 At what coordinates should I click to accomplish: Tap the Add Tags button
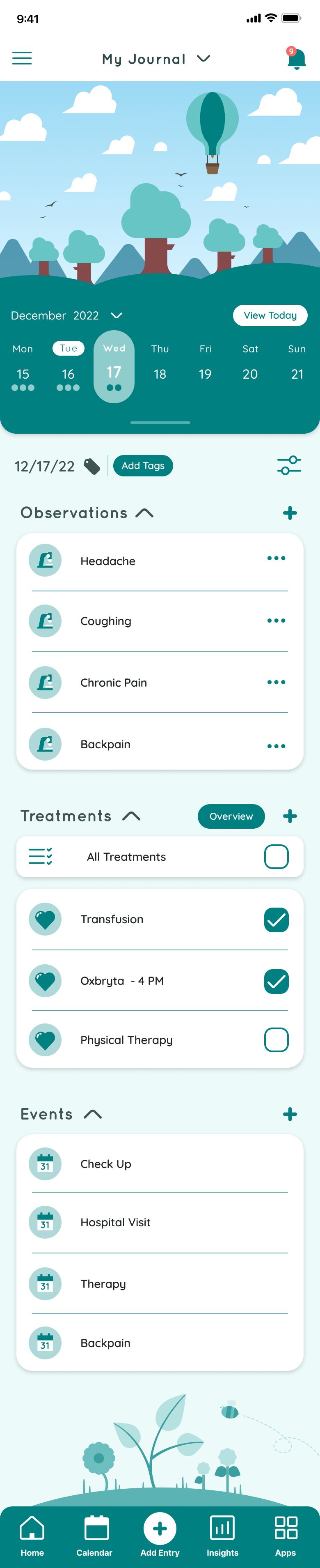point(143,466)
